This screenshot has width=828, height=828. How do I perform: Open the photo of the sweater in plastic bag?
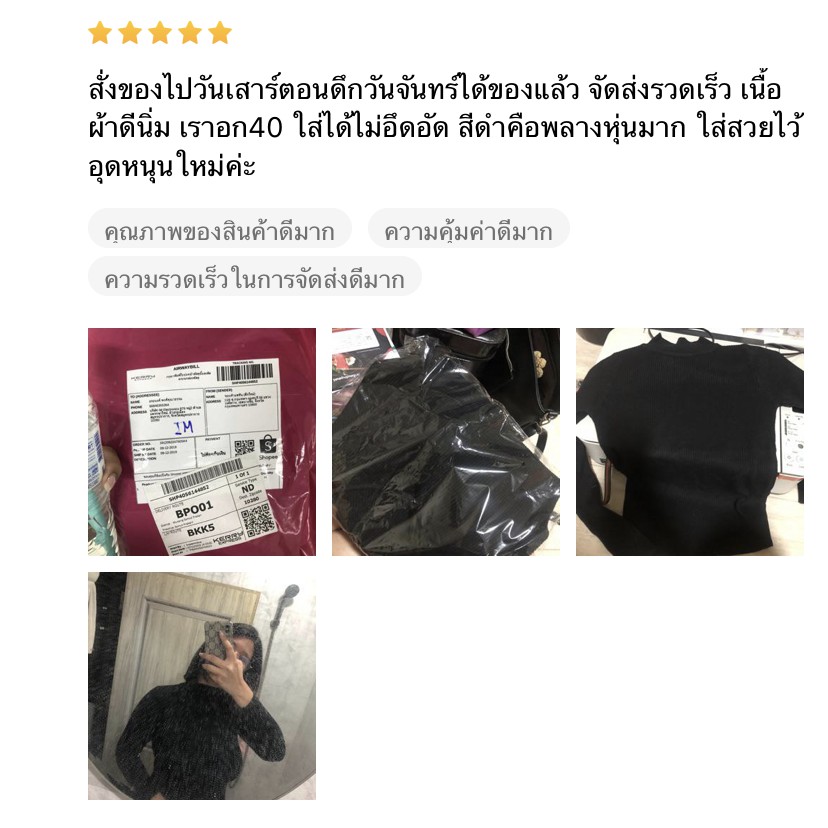tap(446, 442)
